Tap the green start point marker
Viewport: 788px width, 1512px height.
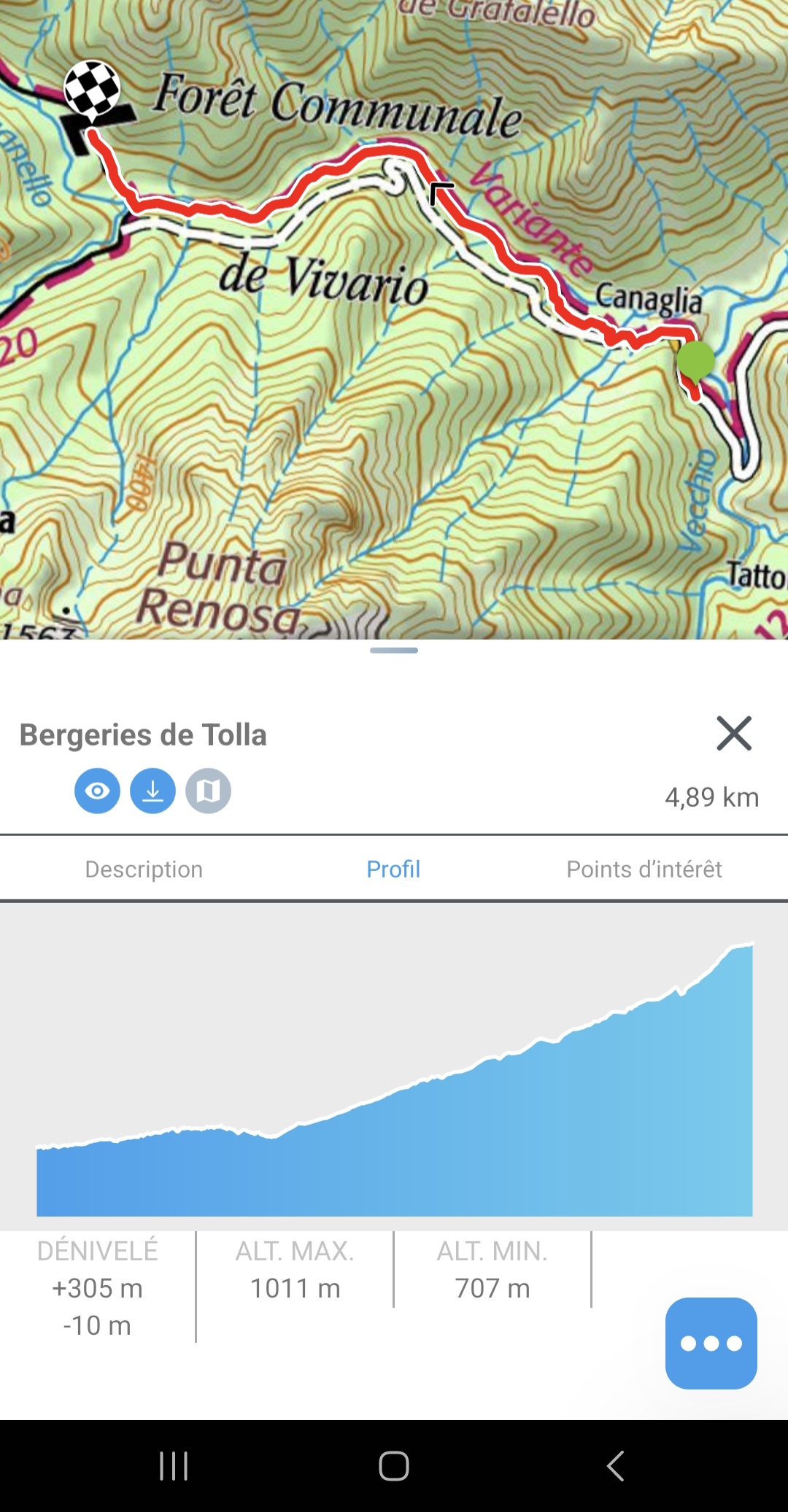point(695,360)
